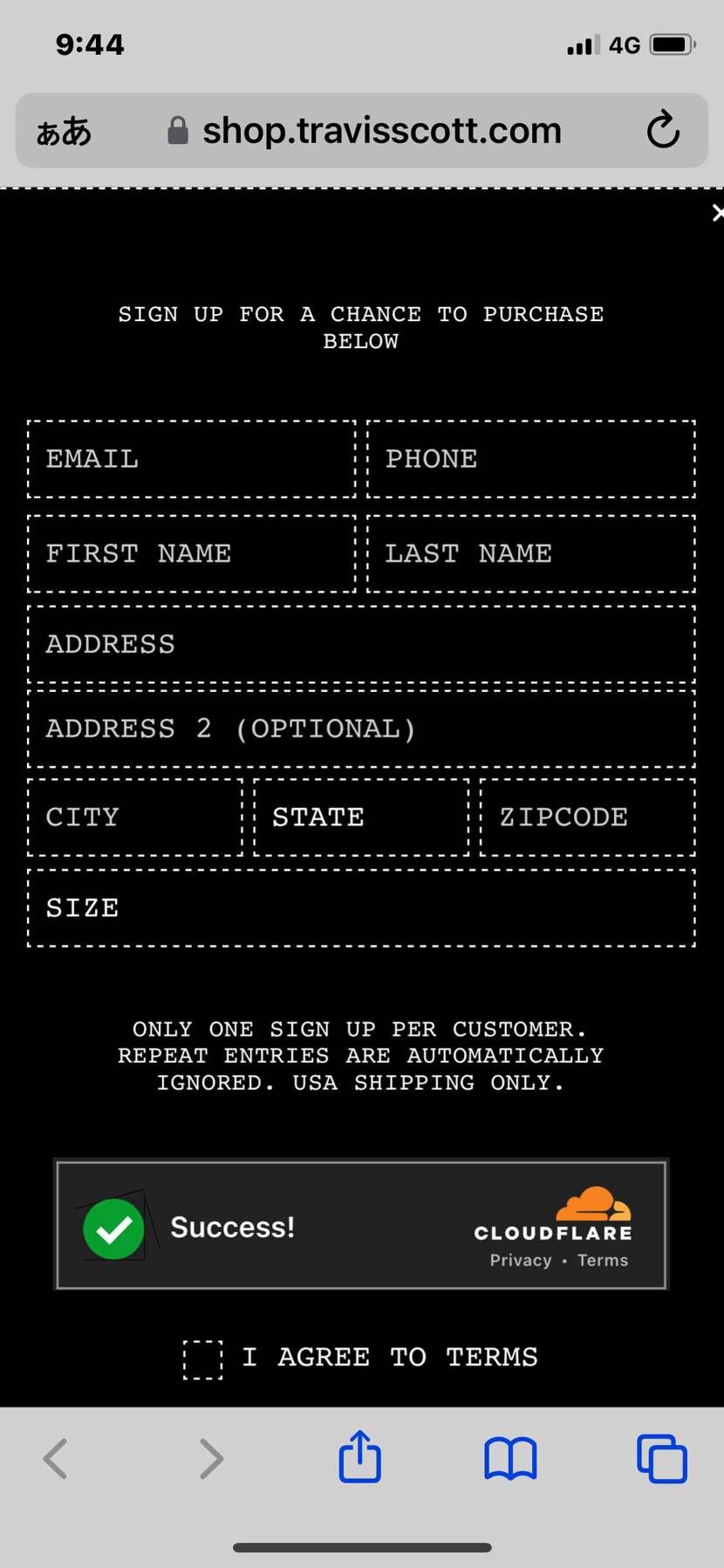Tap the Email field

(191, 459)
